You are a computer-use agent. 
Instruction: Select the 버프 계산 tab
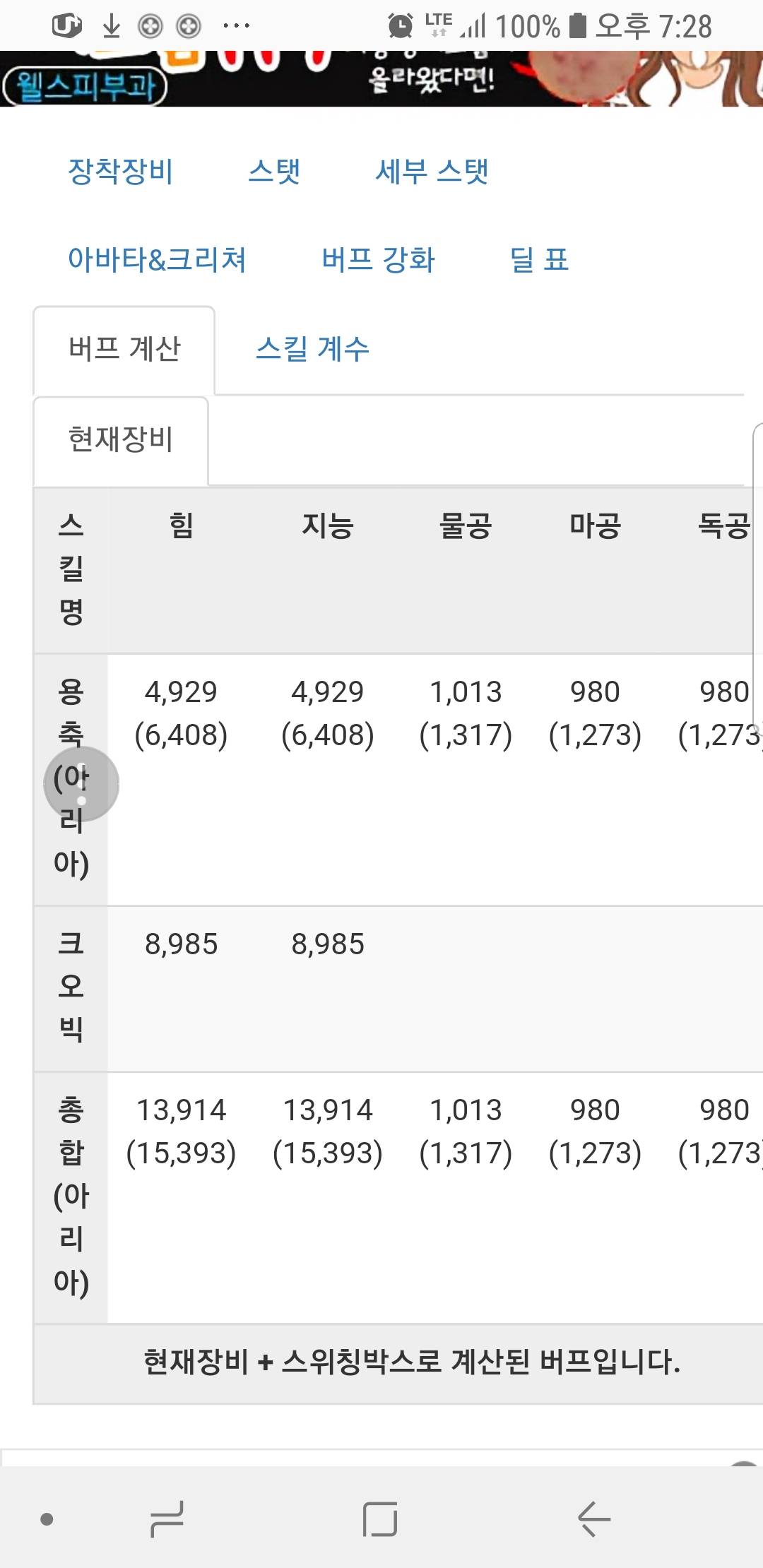point(124,350)
